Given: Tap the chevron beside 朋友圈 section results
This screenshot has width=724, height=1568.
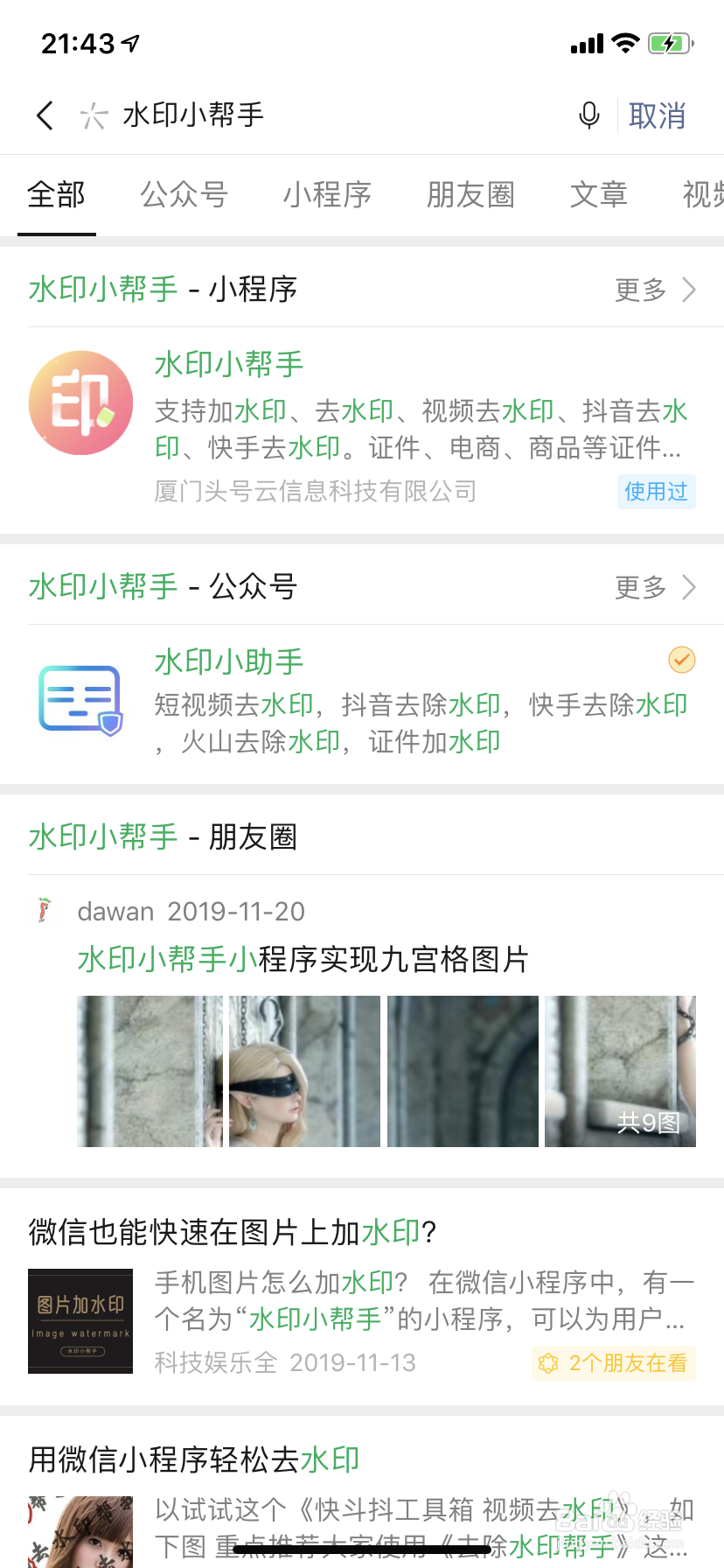Looking at the screenshot, I should 691,836.
